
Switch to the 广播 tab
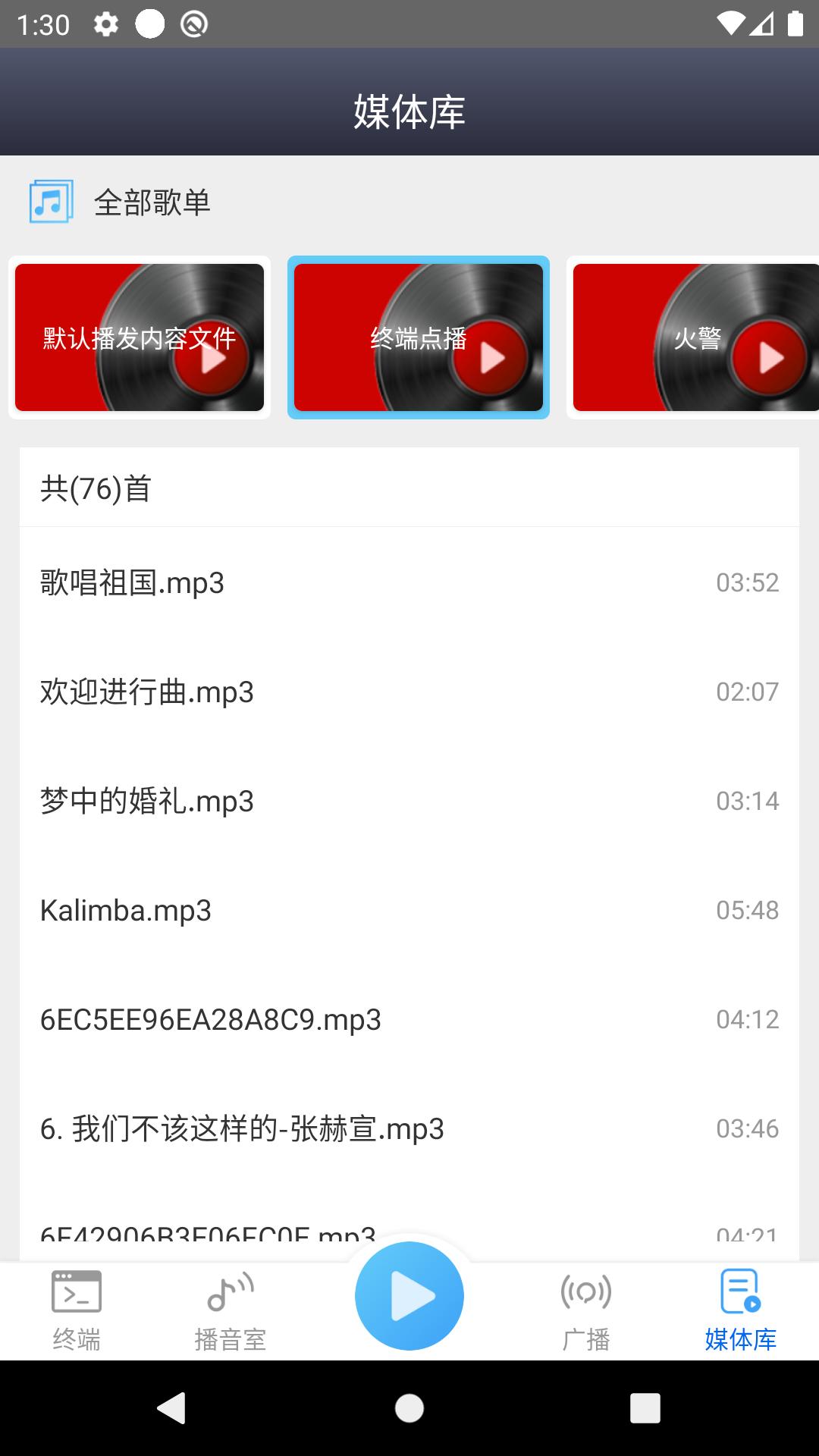point(586,1311)
